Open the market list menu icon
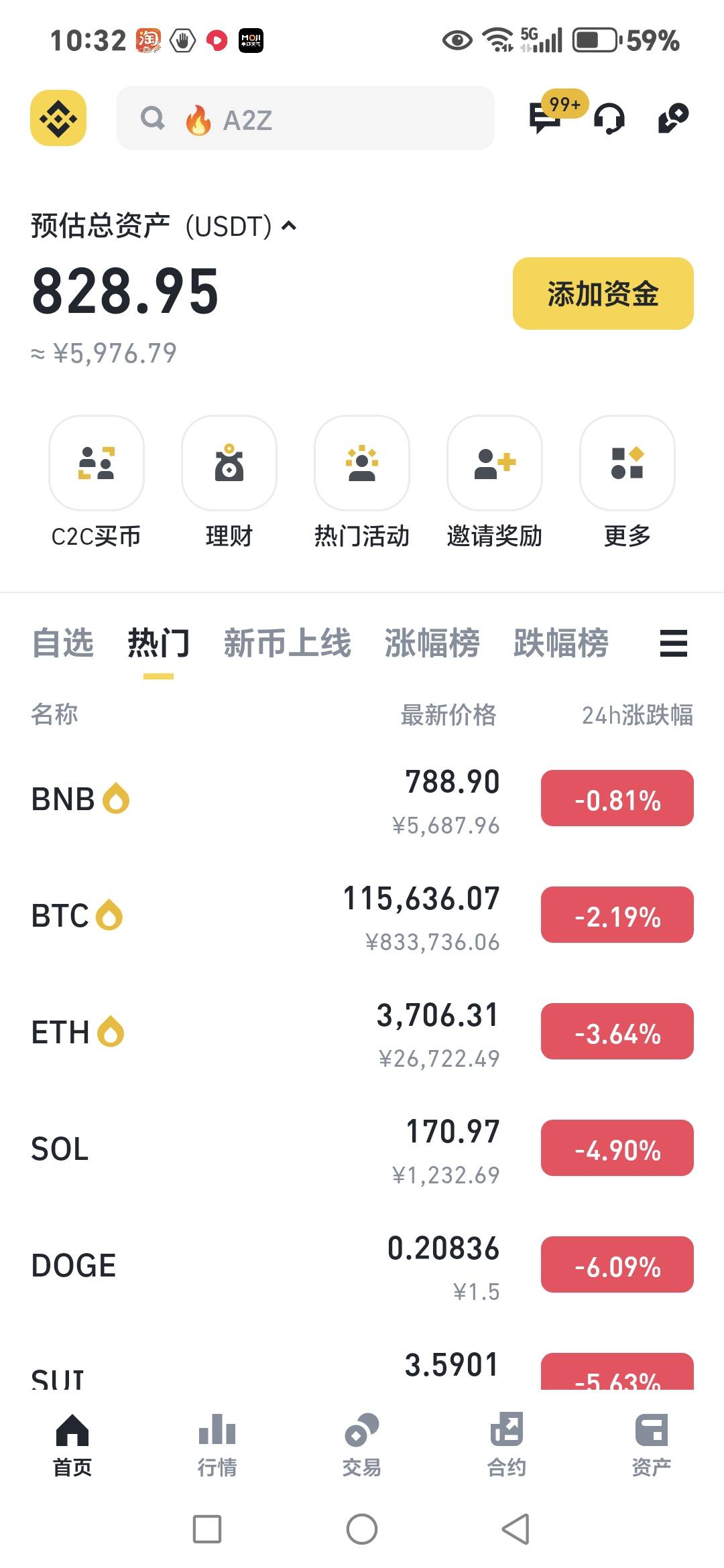 [x=674, y=643]
